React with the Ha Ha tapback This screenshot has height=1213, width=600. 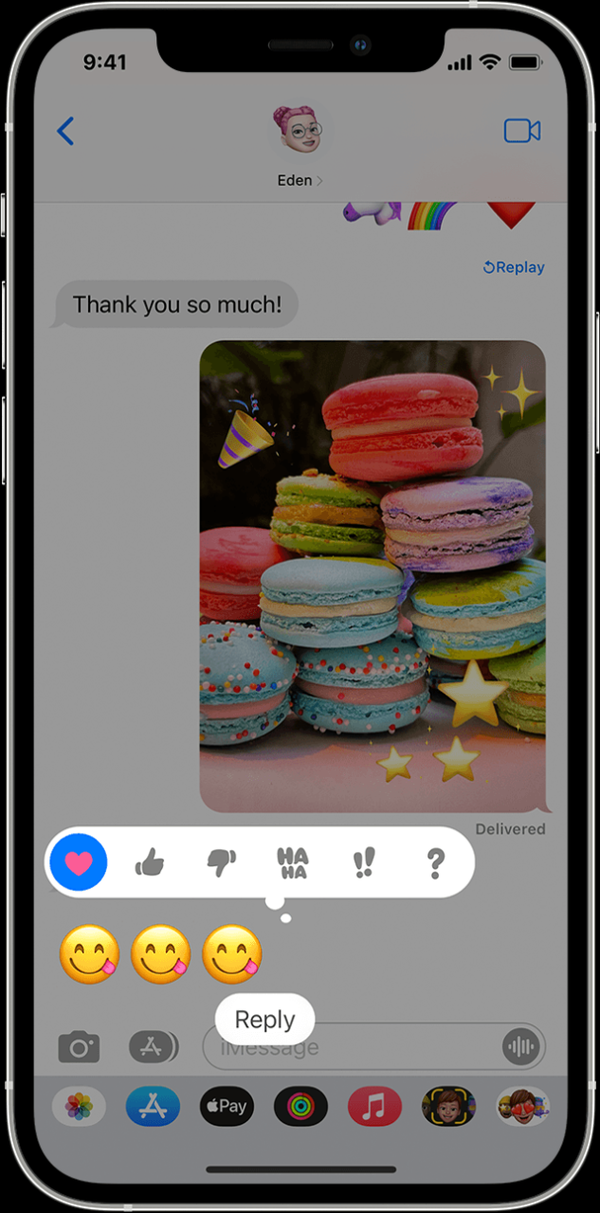click(x=292, y=862)
